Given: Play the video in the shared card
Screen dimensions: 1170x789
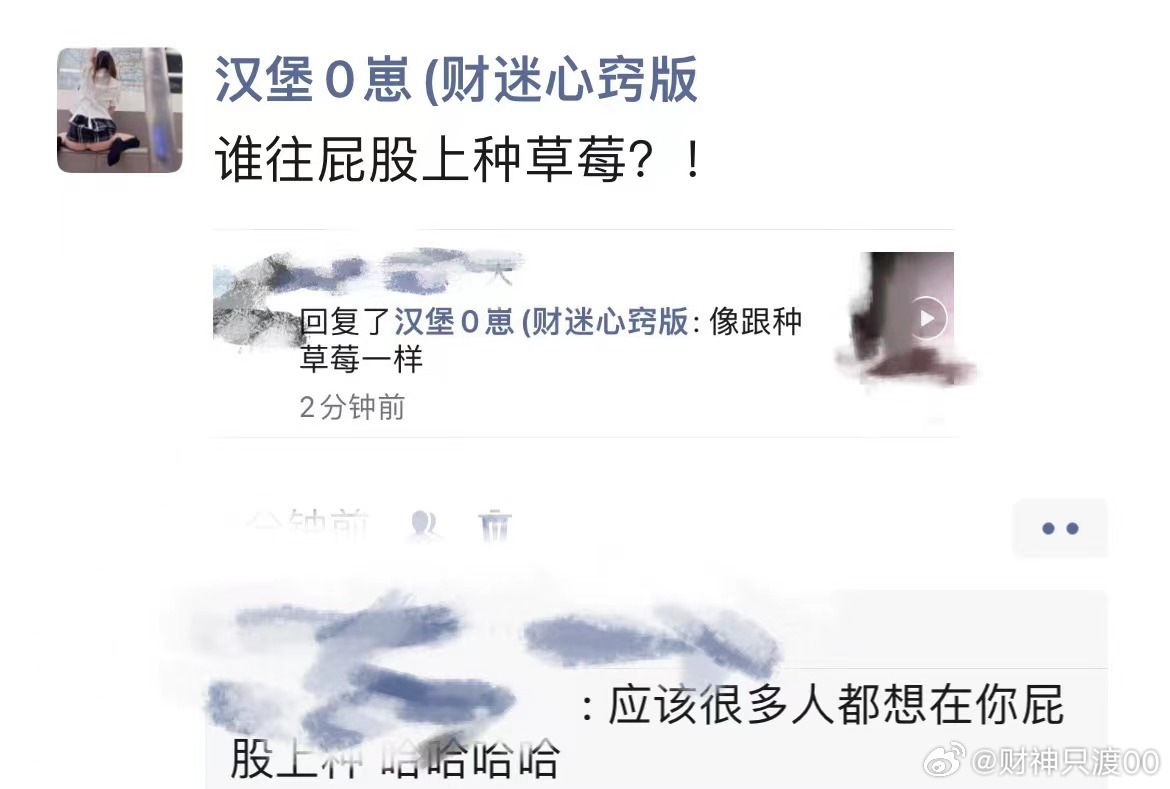Looking at the screenshot, I should click(927, 318).
